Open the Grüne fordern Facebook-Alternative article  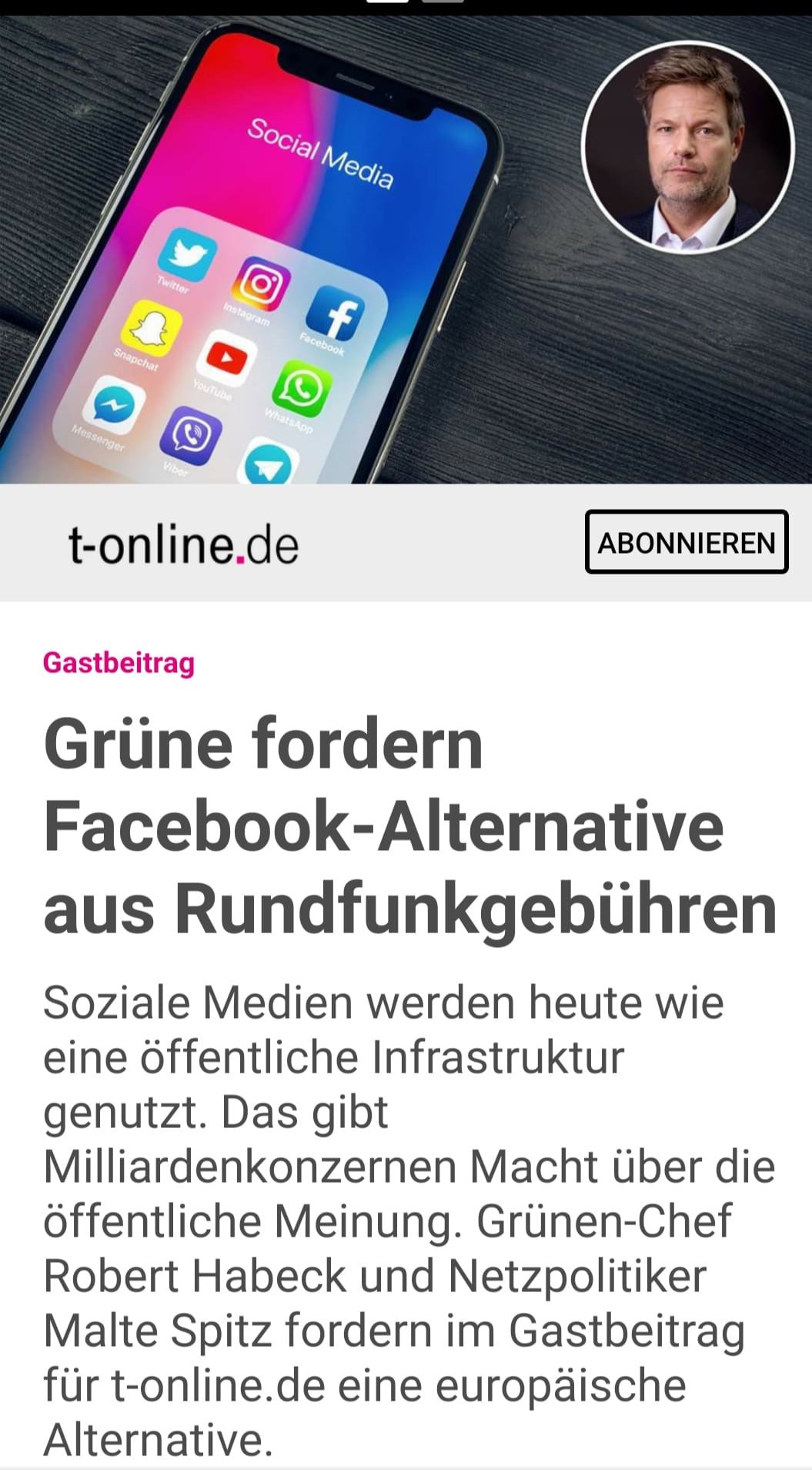click(409, 825)
